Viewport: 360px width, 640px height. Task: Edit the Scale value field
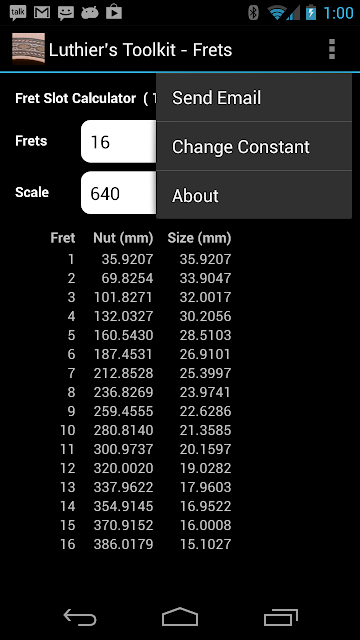point(119,193)
